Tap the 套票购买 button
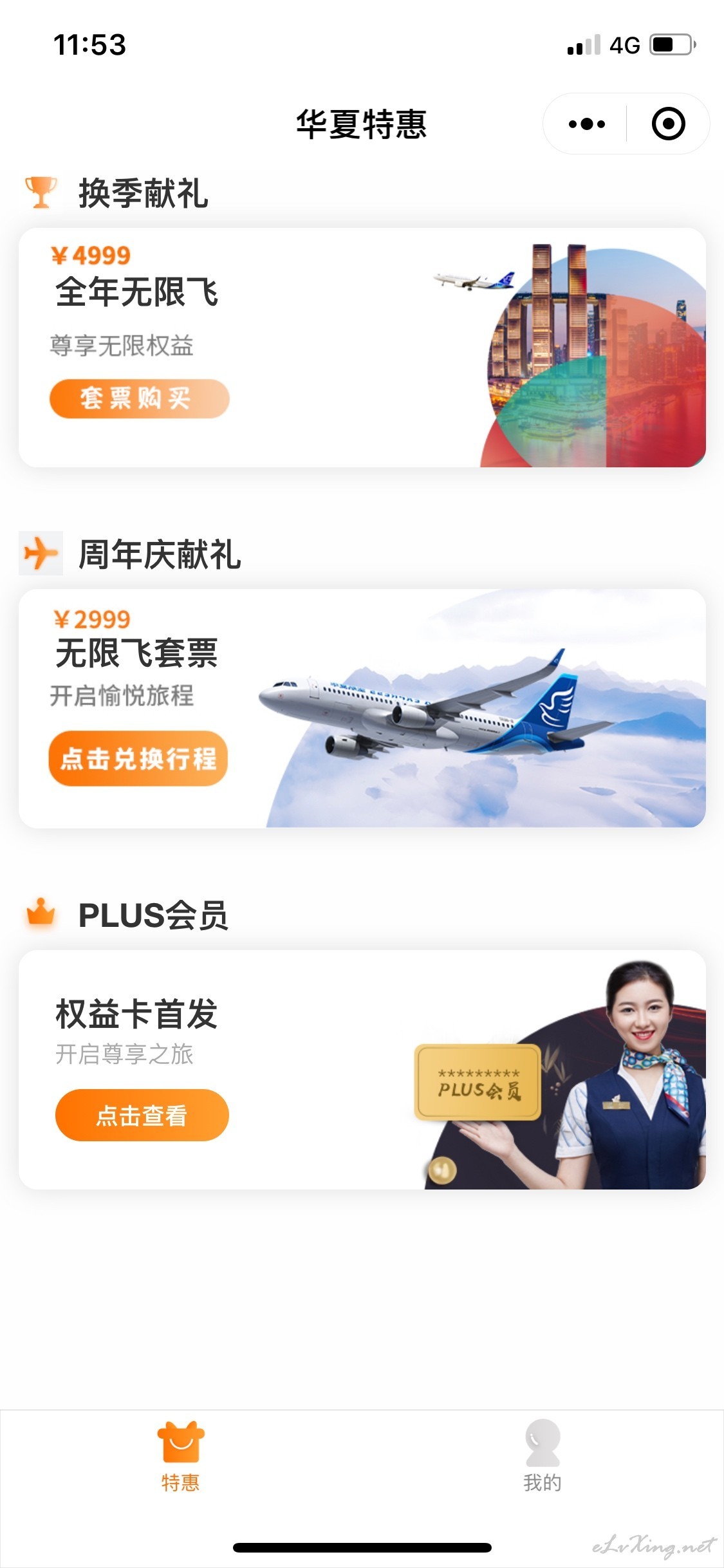The width and height of the screenshot is (724, 1568). click(139, 398)
